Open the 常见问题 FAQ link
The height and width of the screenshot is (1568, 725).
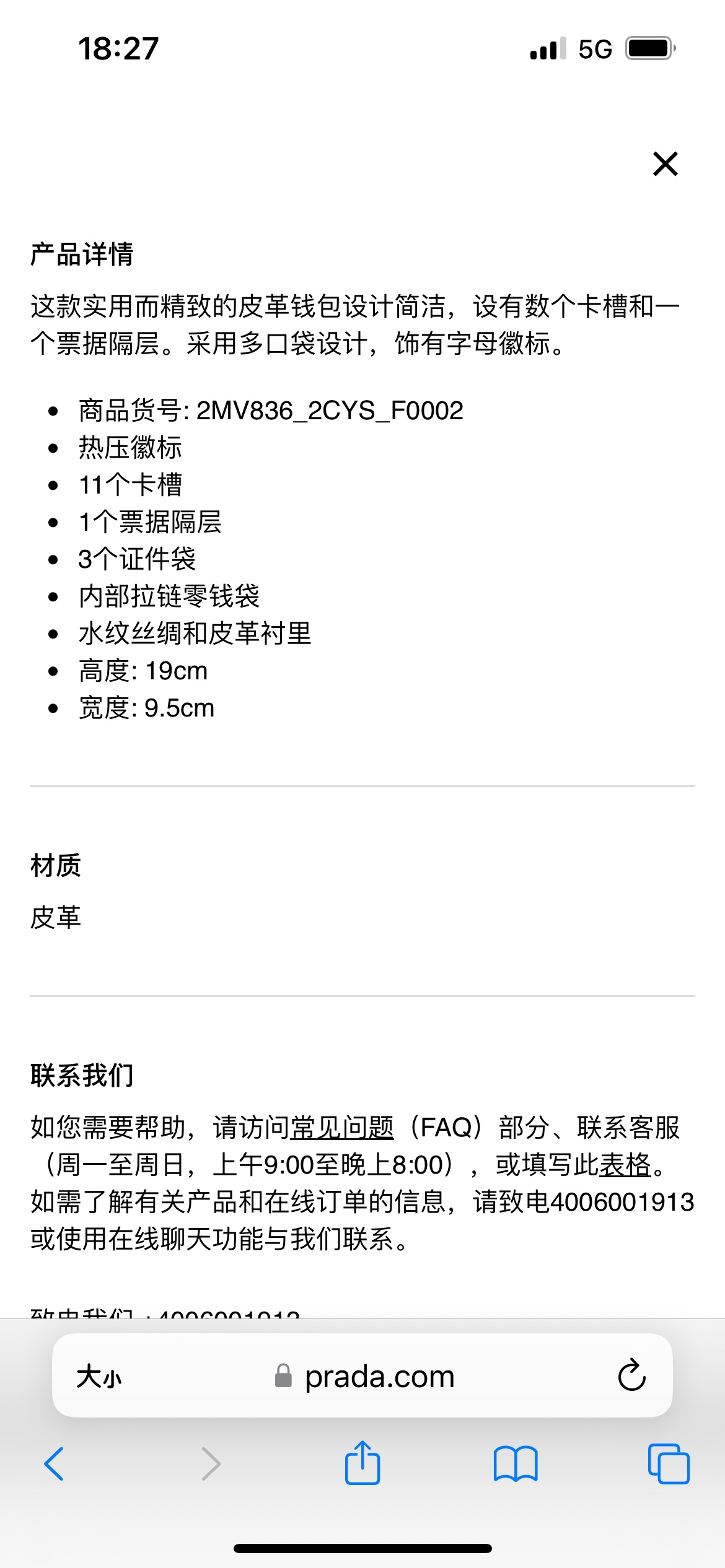tap(342, 1128)
